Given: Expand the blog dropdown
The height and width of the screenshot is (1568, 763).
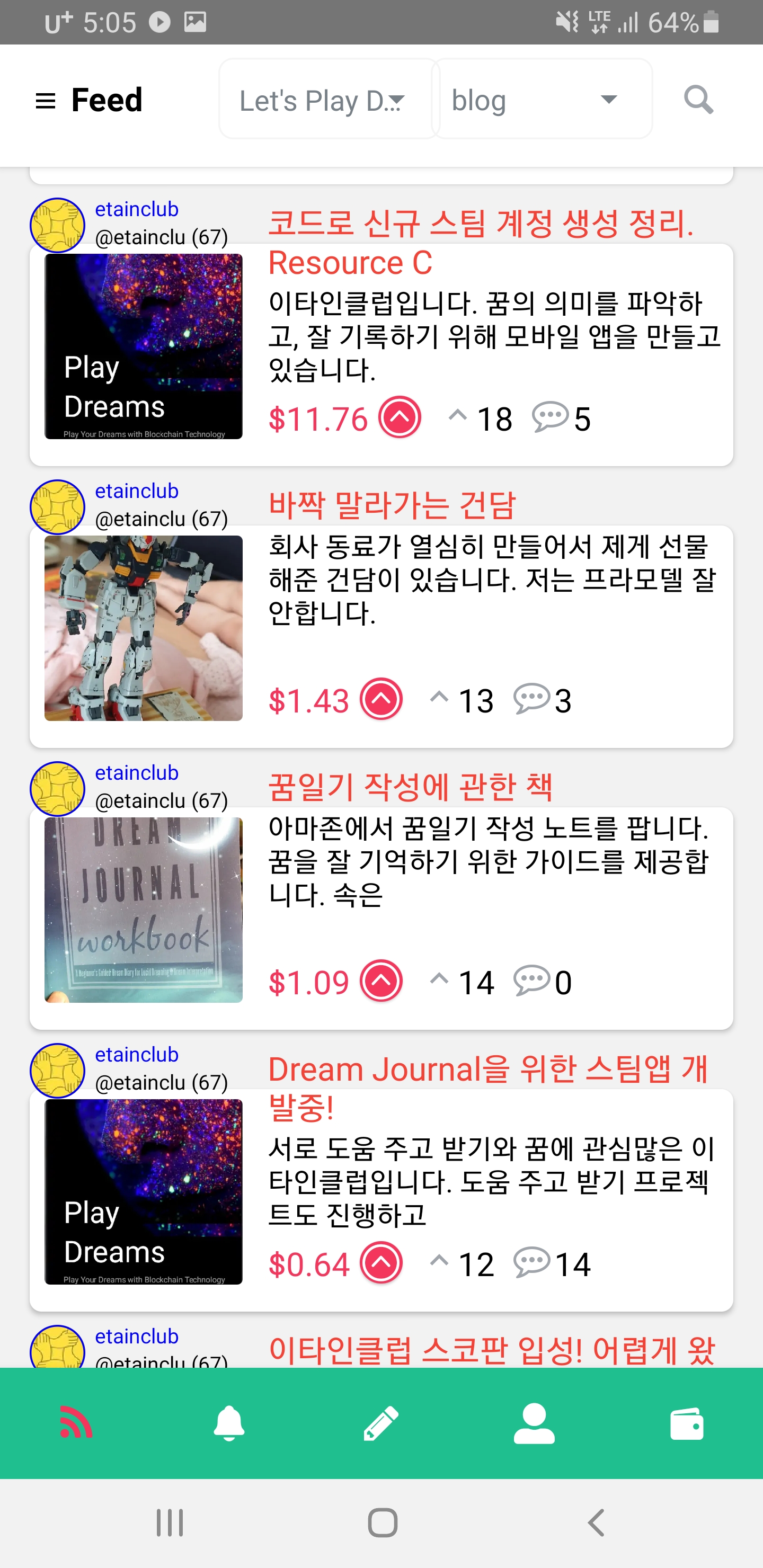Looking at the screenshot, I should pos(542,100).
